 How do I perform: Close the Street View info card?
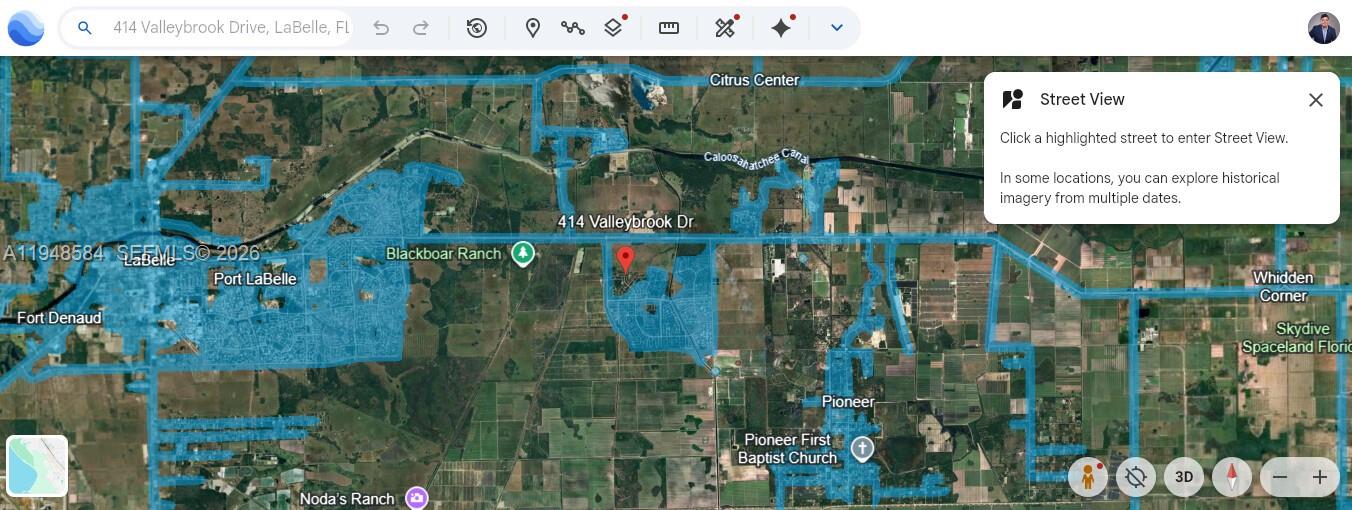(x=1315, y=100)
